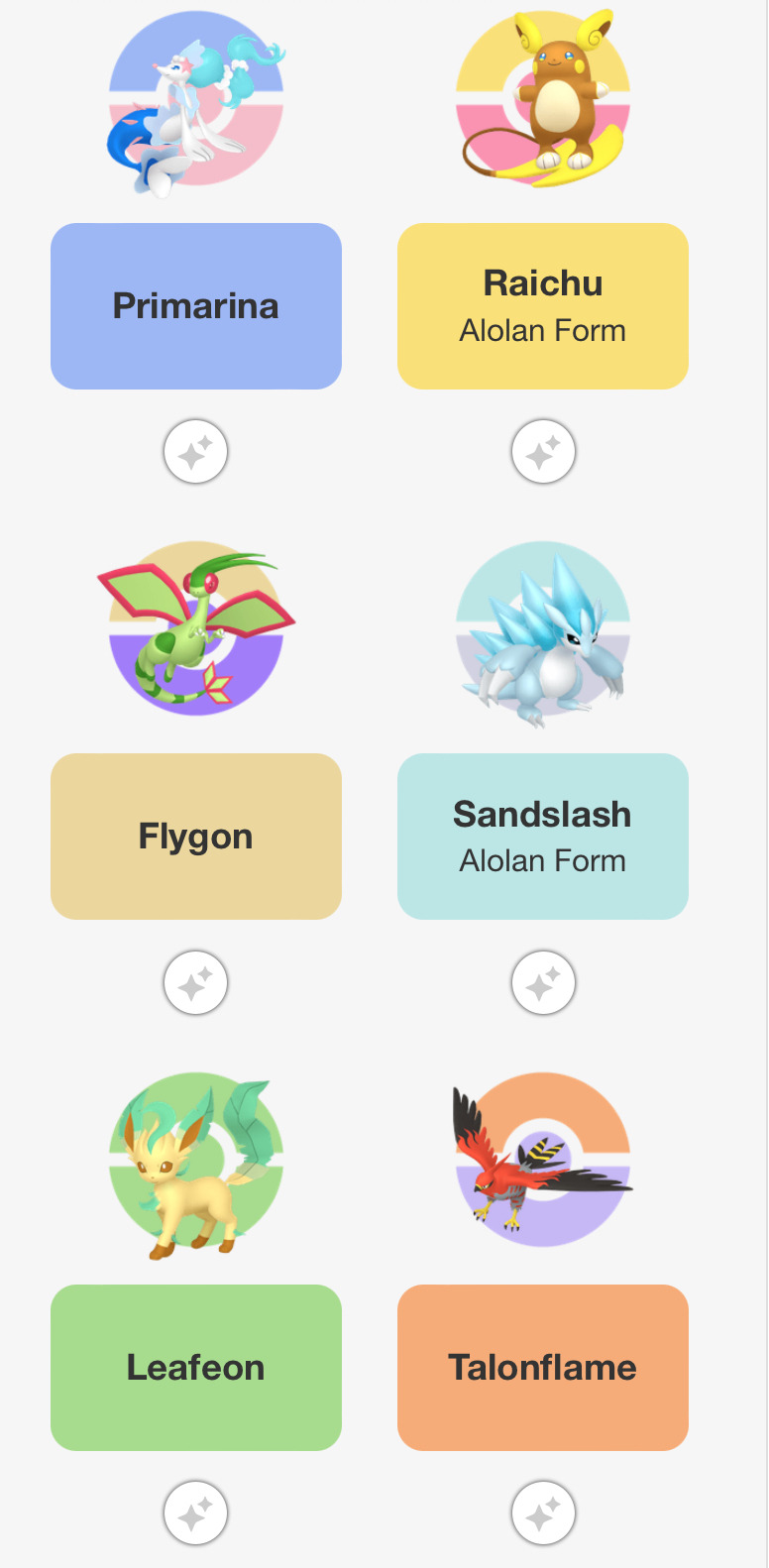
Task: View the Talonflame artwork
Action: (542, 1160)
